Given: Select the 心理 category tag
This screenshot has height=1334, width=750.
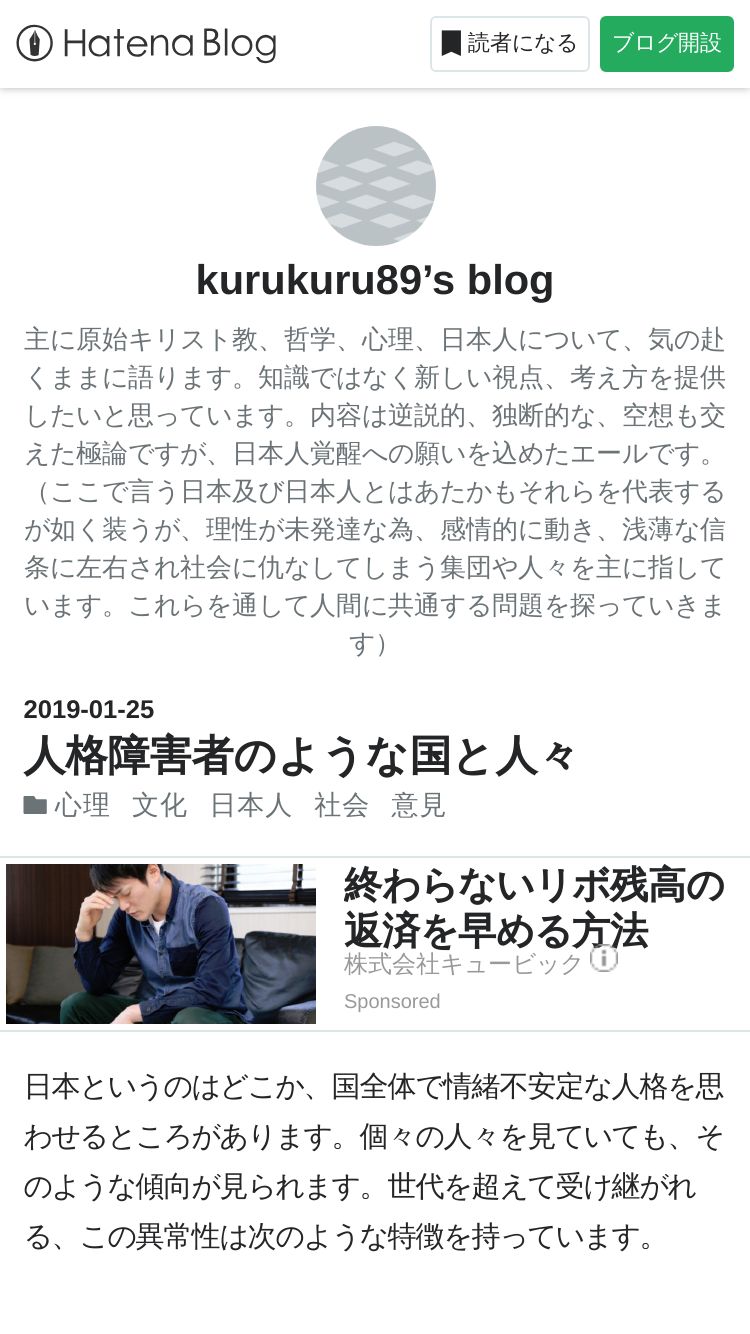Looking at the screenshot, I should click(x=82, y=805).
